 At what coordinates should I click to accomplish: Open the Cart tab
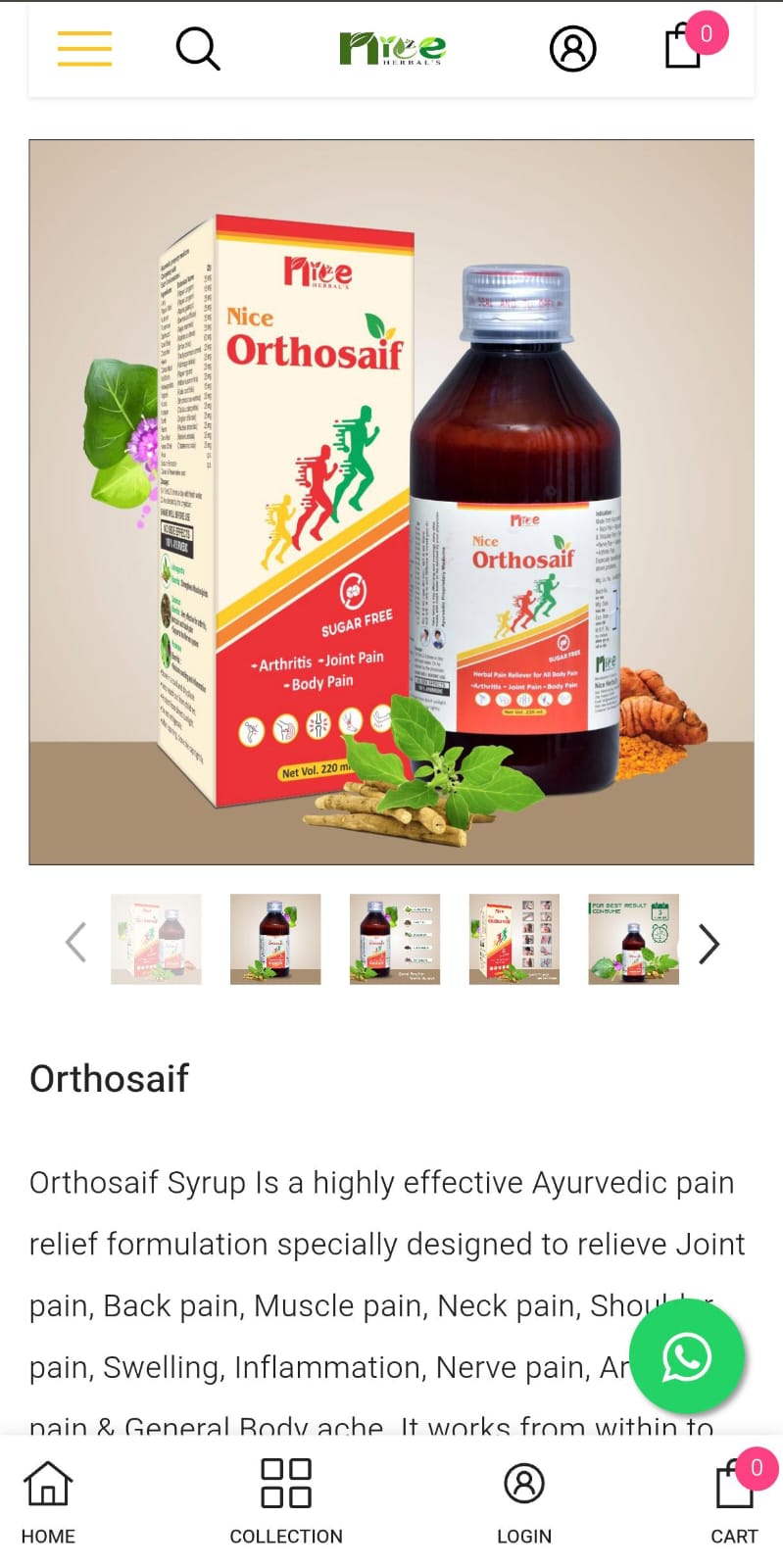tap(735, 1501)
